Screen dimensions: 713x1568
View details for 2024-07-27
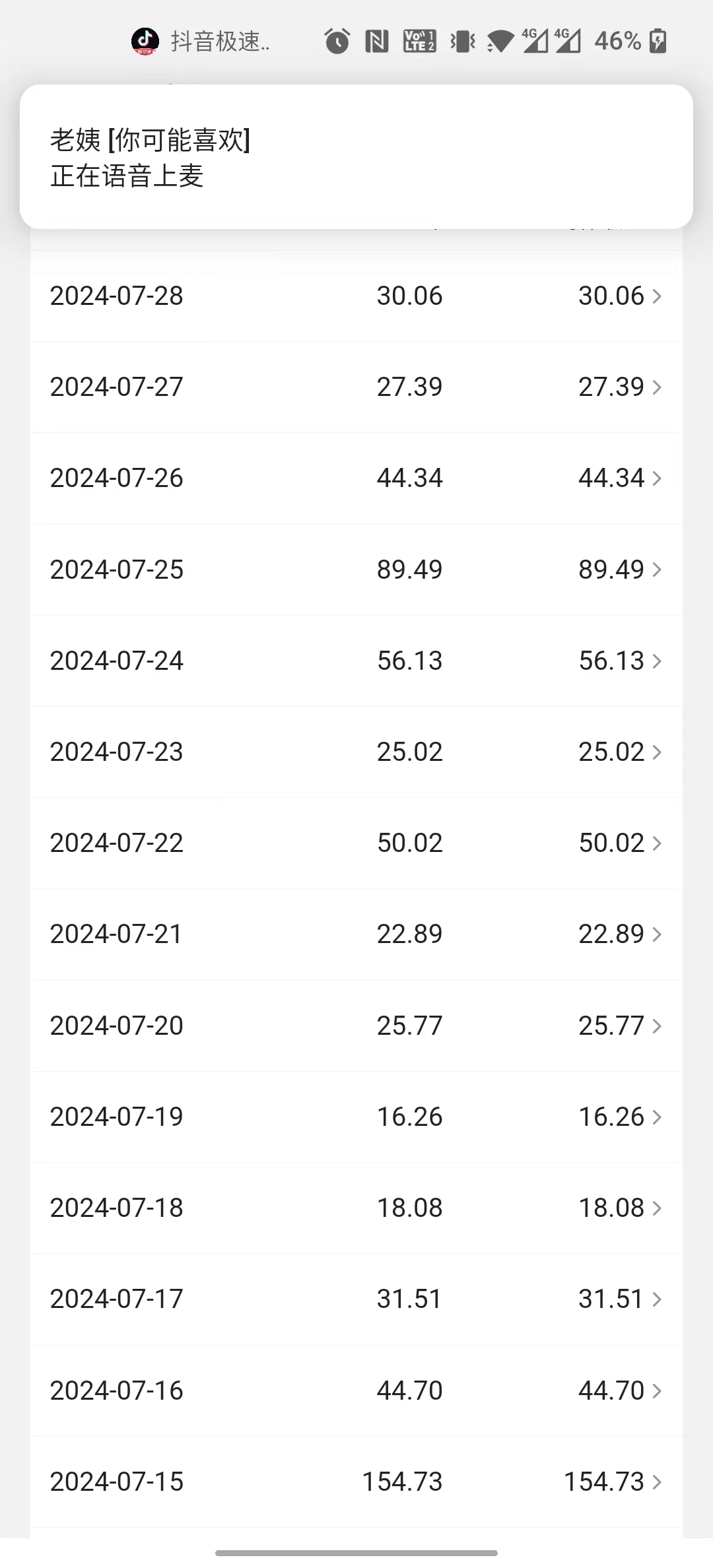click(x=356, y=387)
